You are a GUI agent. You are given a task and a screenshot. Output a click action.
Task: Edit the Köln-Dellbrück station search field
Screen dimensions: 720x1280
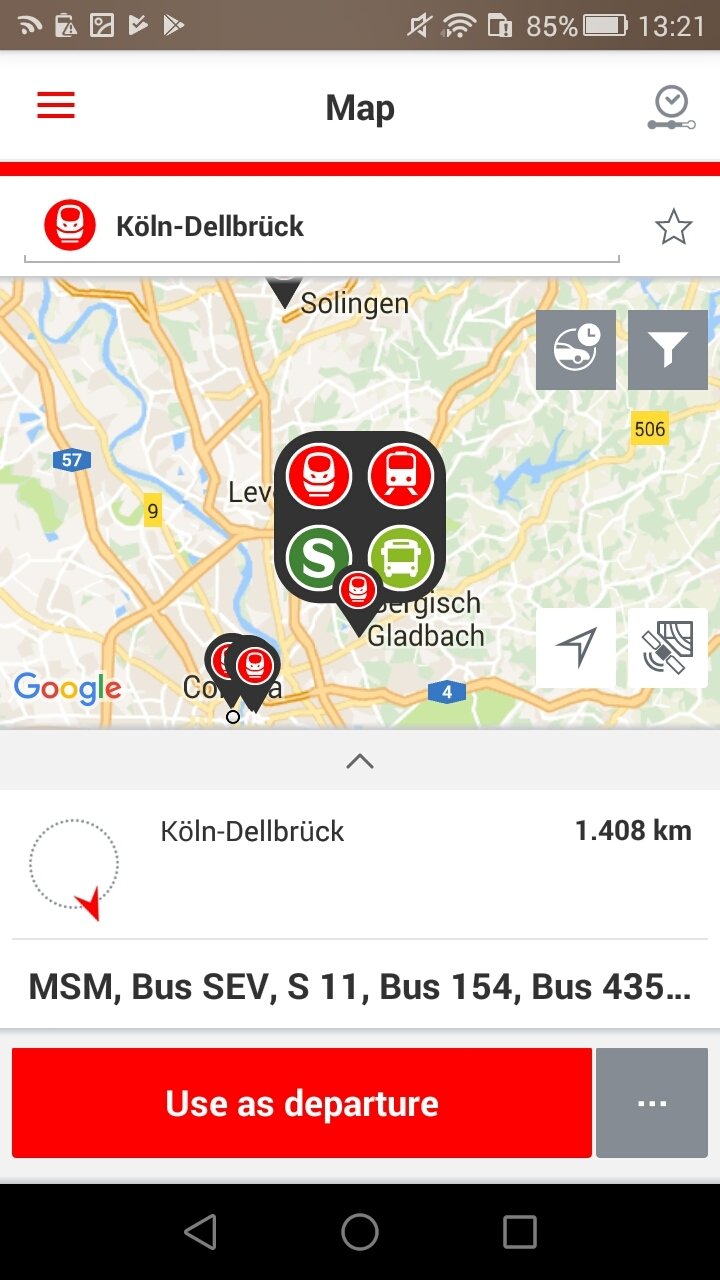[x=322, y=227]
